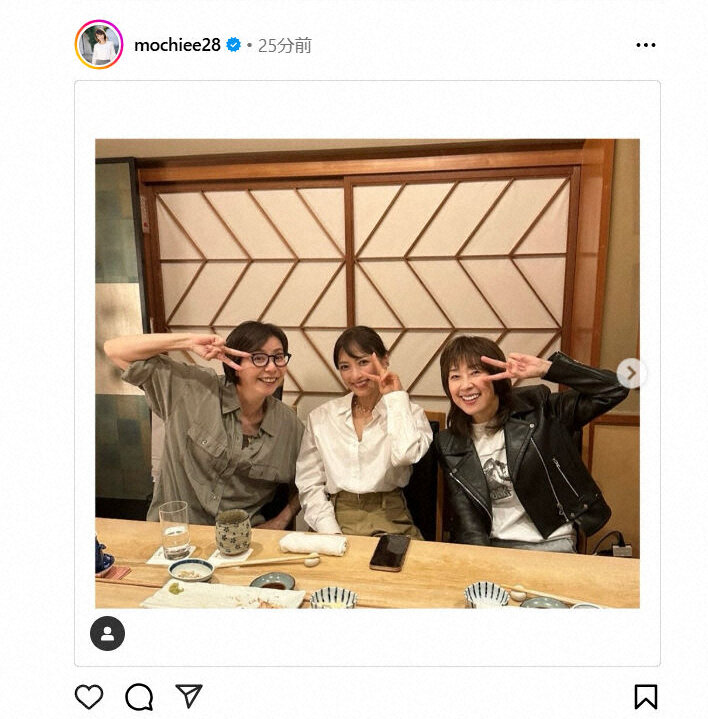Open the mochiee28 username link

pyautogui.click(x=177, y=45)
